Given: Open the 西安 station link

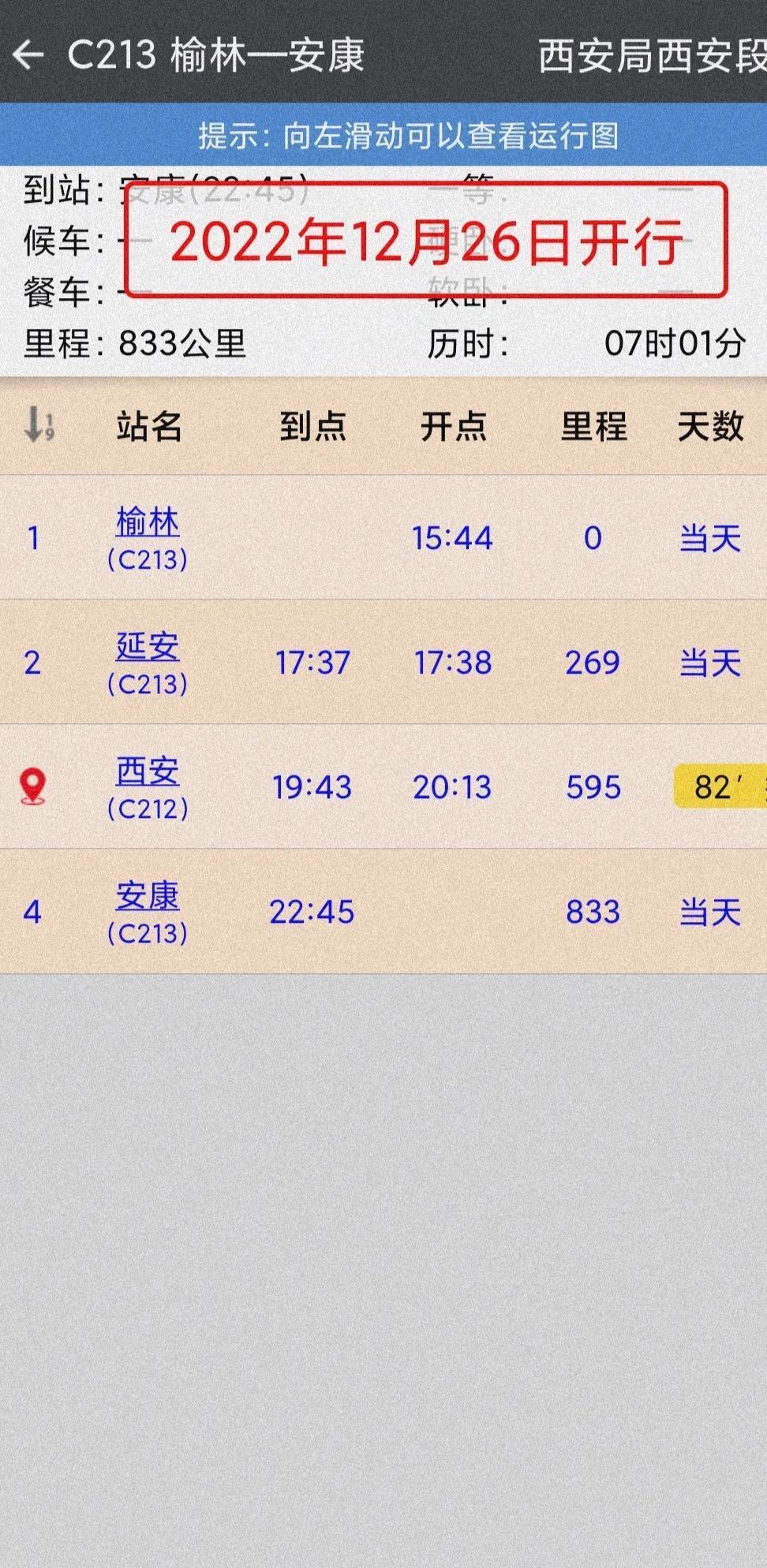Looking at the screenshot, I should [x=148, y=771].
